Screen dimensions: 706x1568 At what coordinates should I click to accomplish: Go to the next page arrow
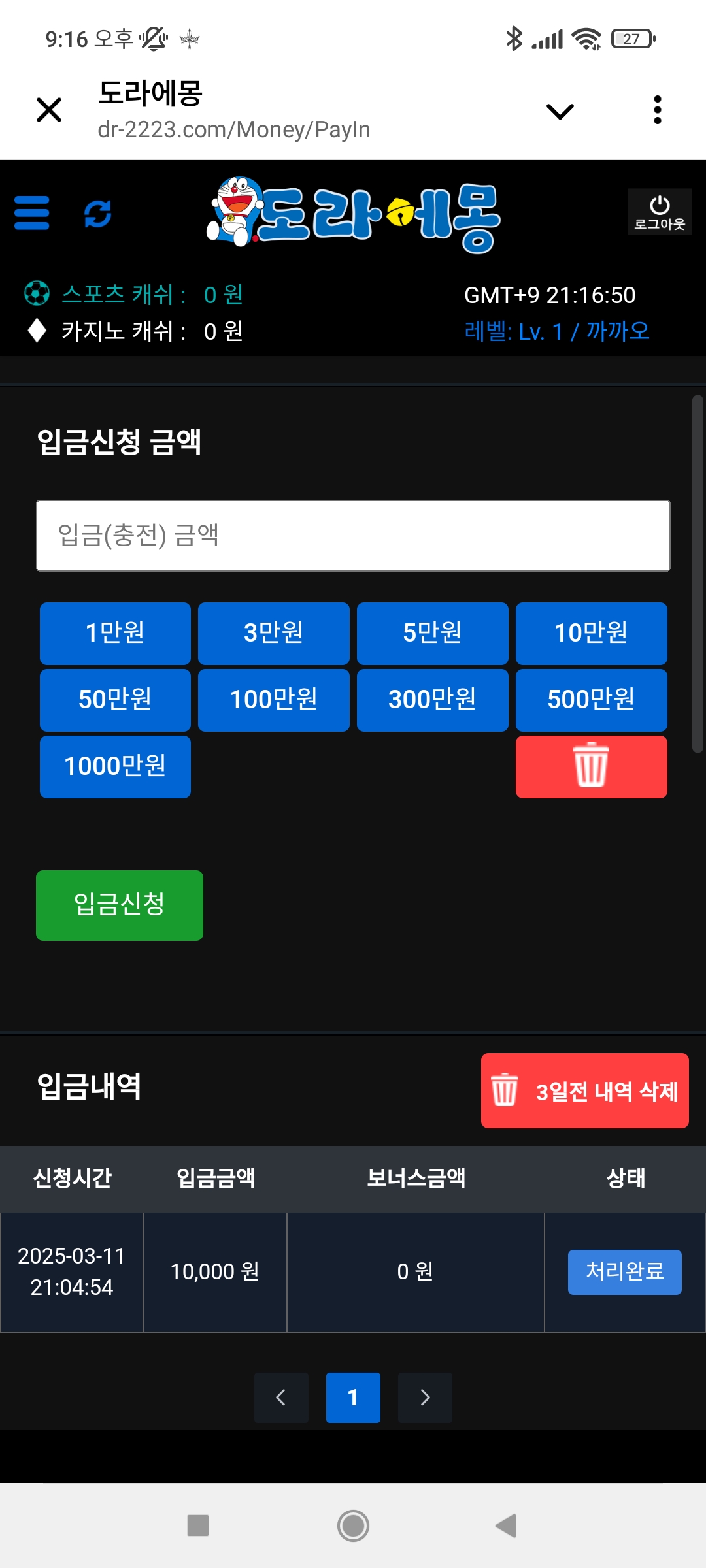pos(425,1397)
